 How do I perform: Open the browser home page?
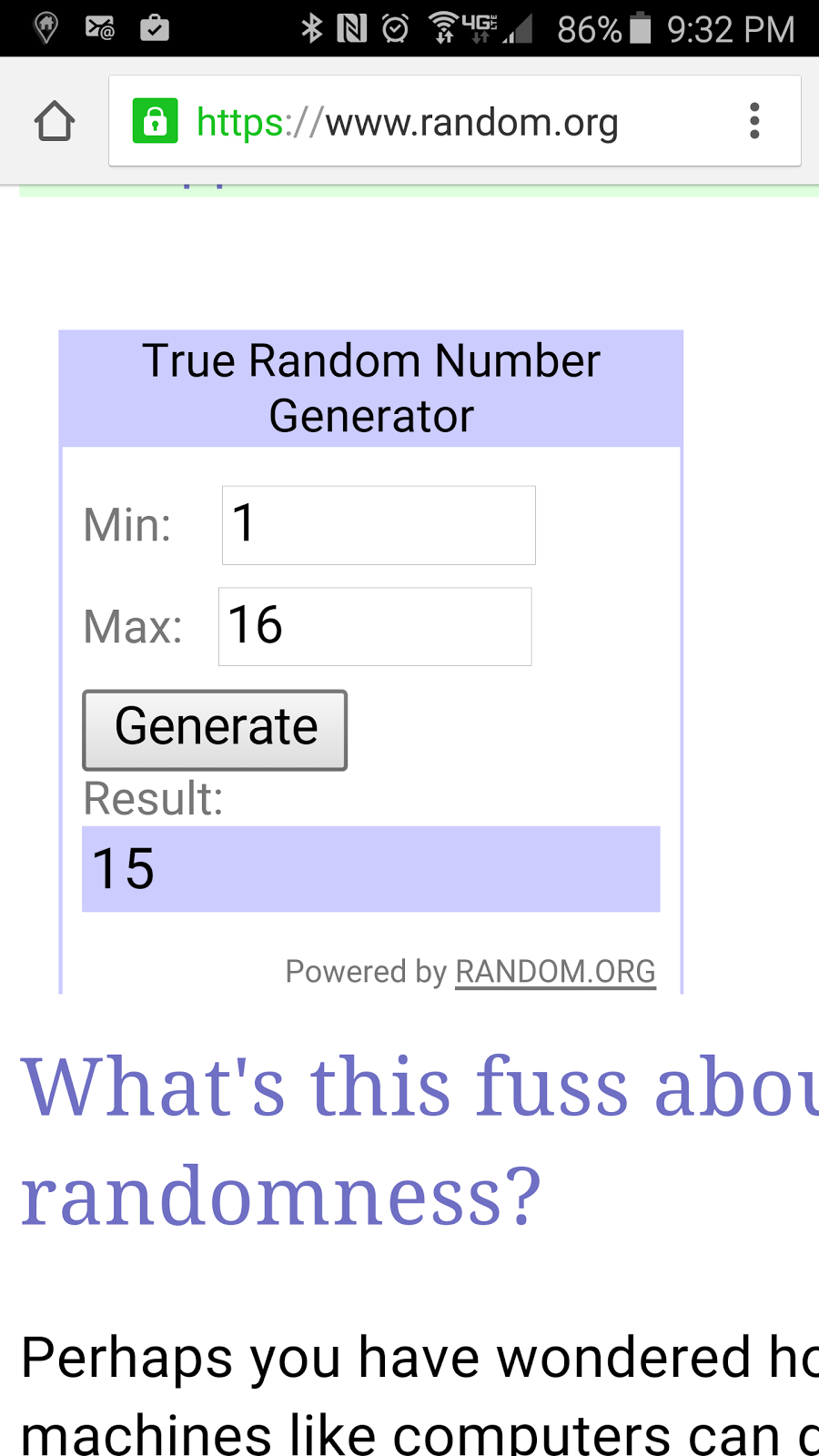coord(55,121)
